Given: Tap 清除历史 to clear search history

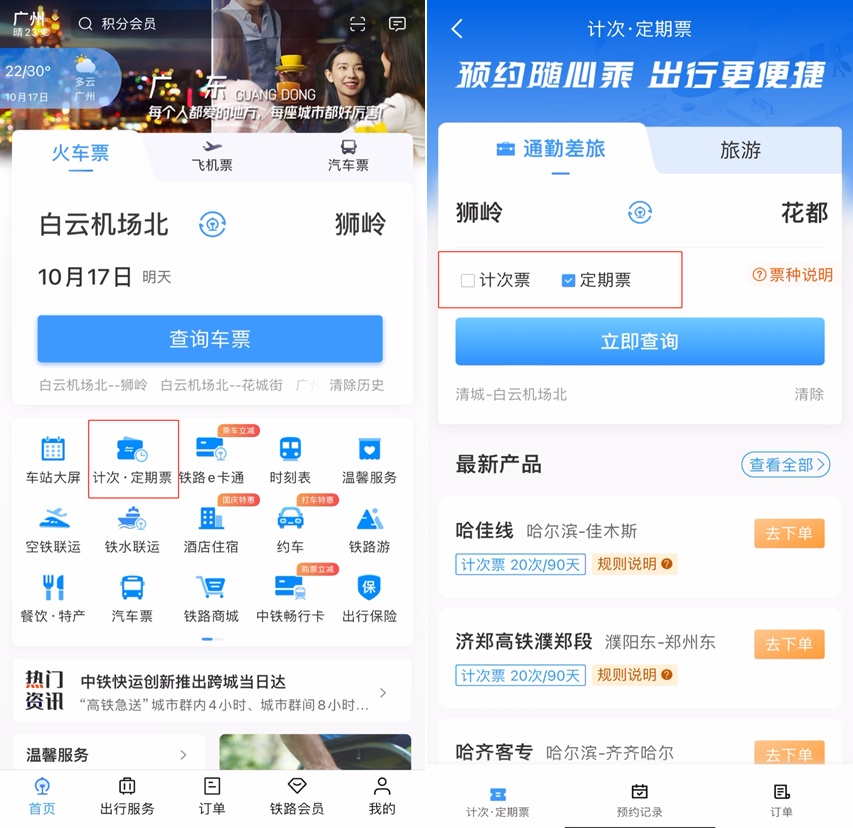Looking at the screenshot, I should point(356,385).
